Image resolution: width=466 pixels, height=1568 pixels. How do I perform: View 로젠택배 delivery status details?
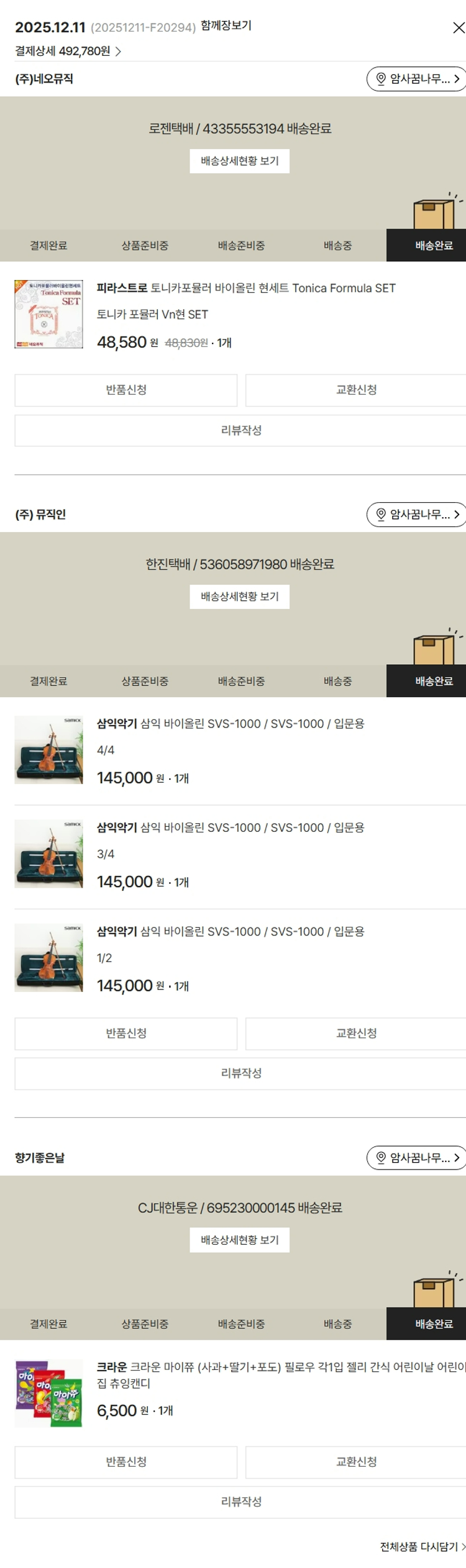point(239,161)
